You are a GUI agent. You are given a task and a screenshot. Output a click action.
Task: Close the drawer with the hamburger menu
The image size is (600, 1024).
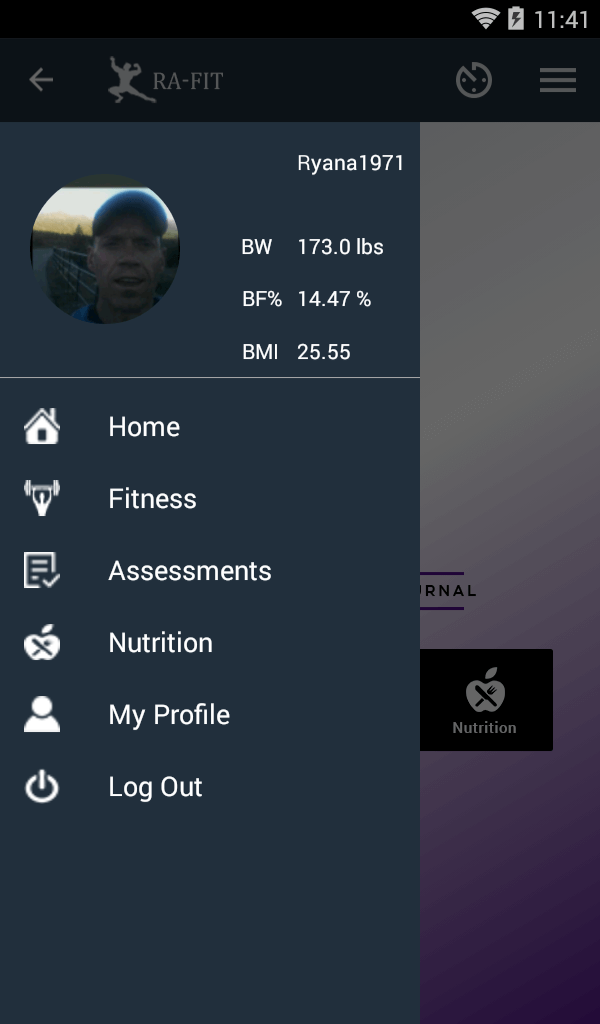pyautogui.click(x=557, y=80)
